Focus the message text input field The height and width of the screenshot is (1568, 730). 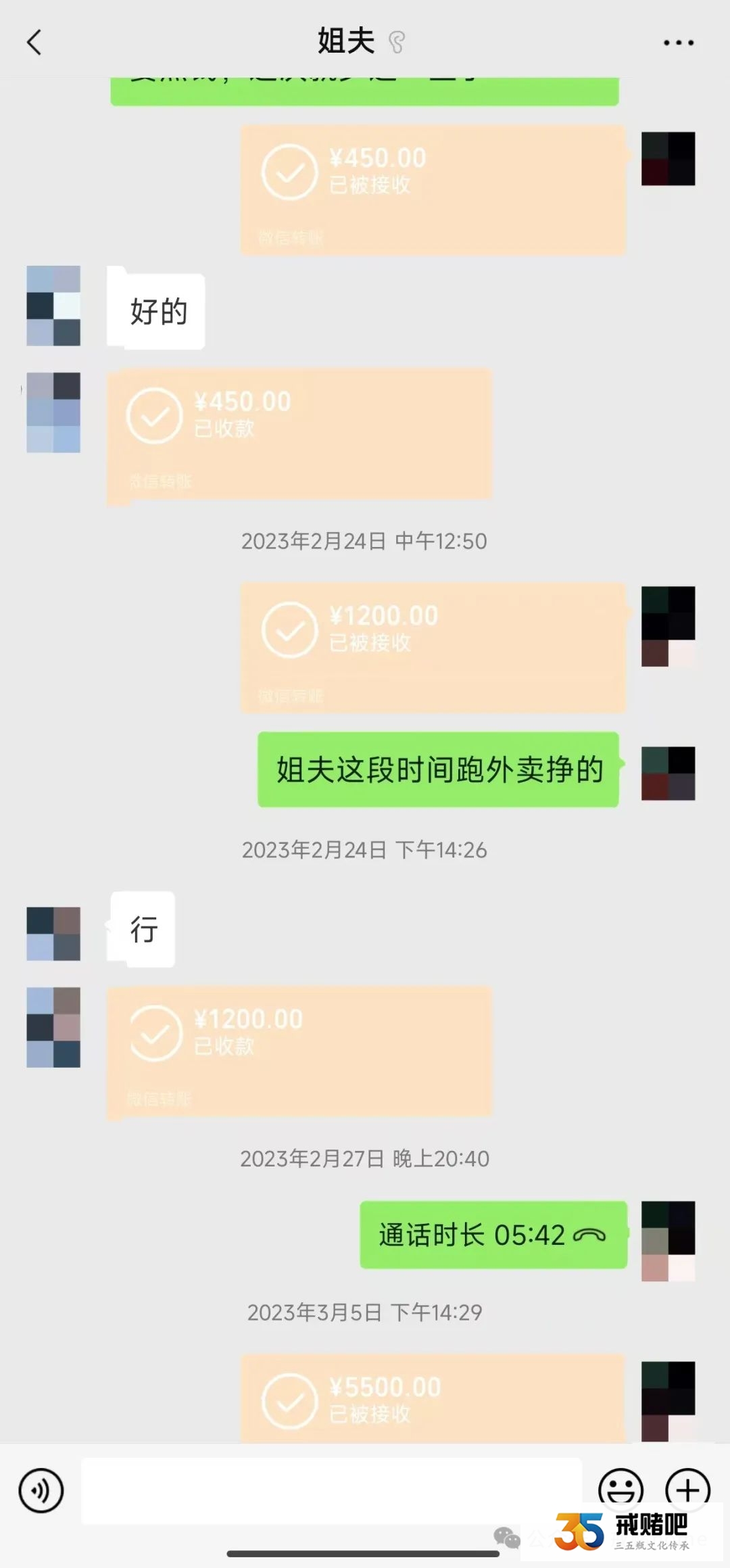click(x=331, y=1490)
